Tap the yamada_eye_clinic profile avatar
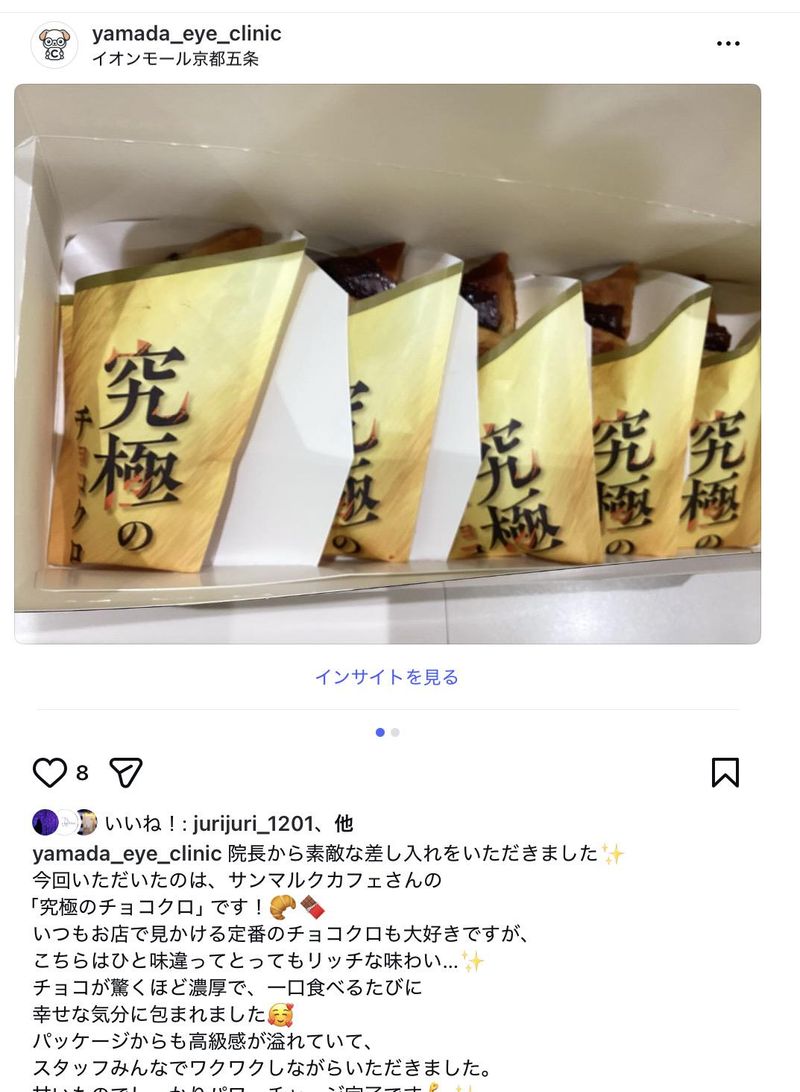Viewport: 800px width, 1092px height. coord(54,45)
